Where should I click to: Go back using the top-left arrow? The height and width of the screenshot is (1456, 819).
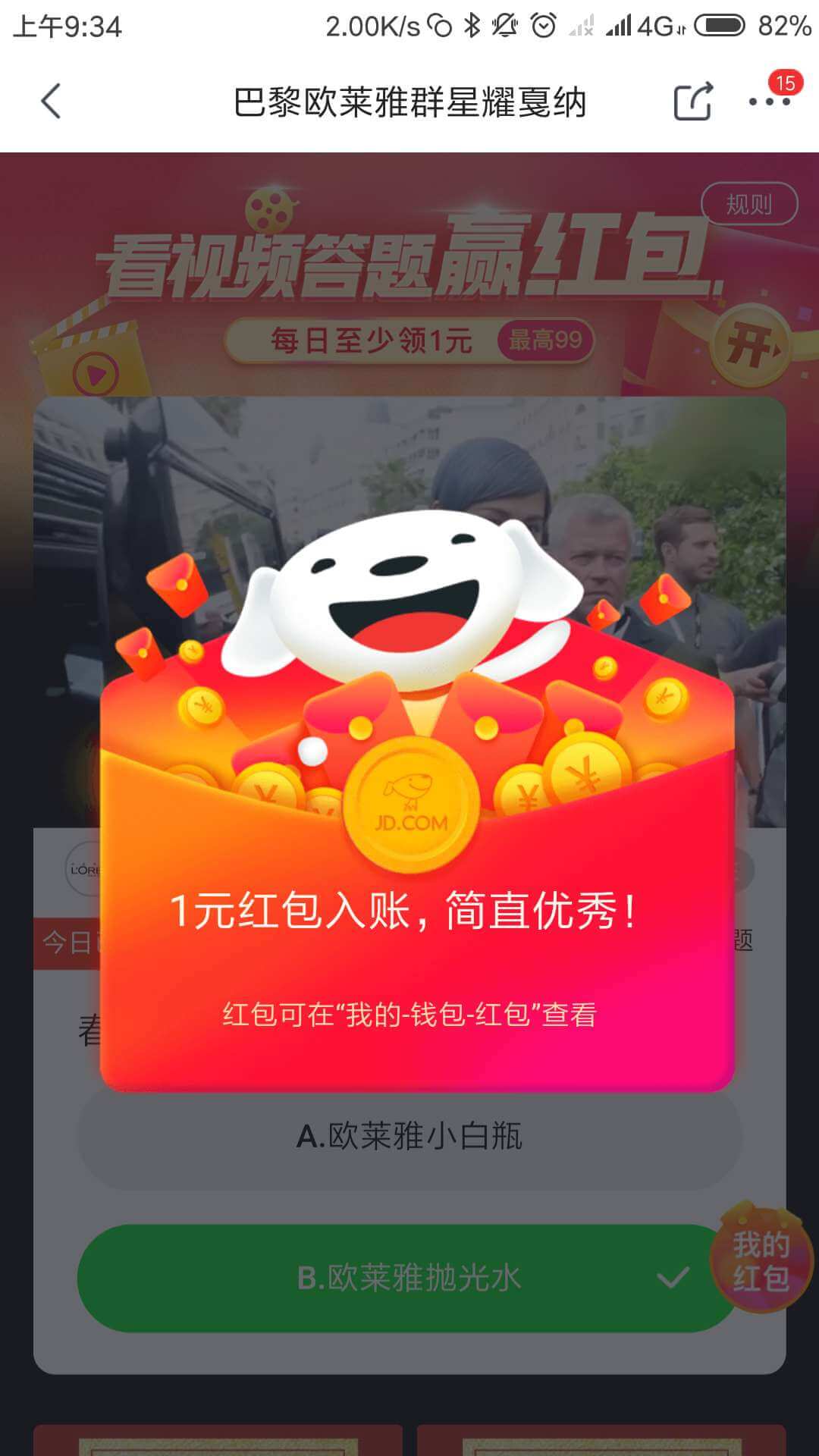[x=51, y=102]
